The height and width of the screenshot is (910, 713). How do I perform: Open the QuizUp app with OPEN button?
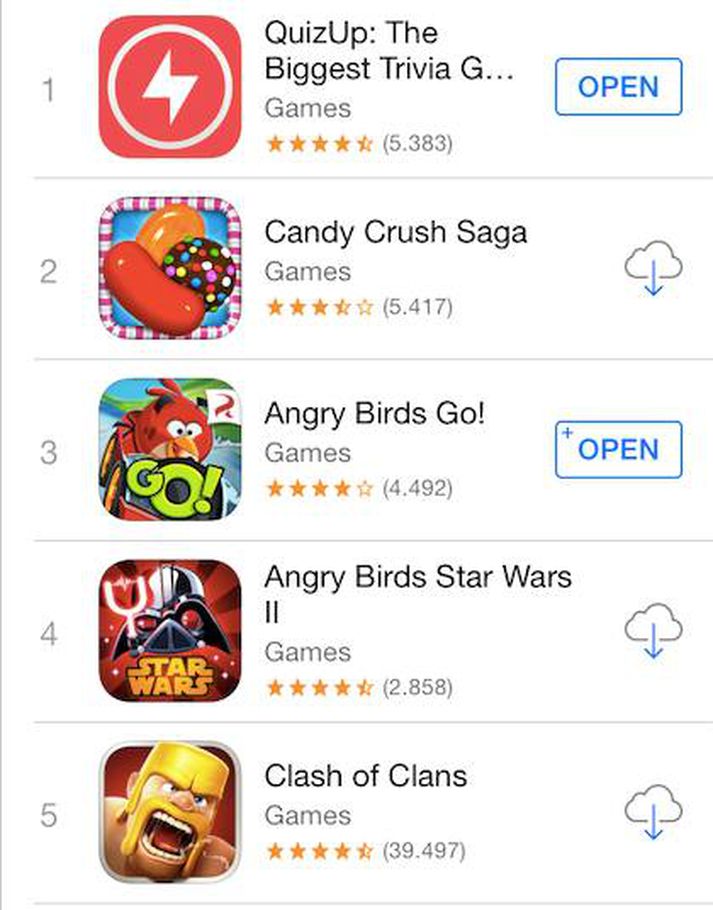tap(618, 87)
